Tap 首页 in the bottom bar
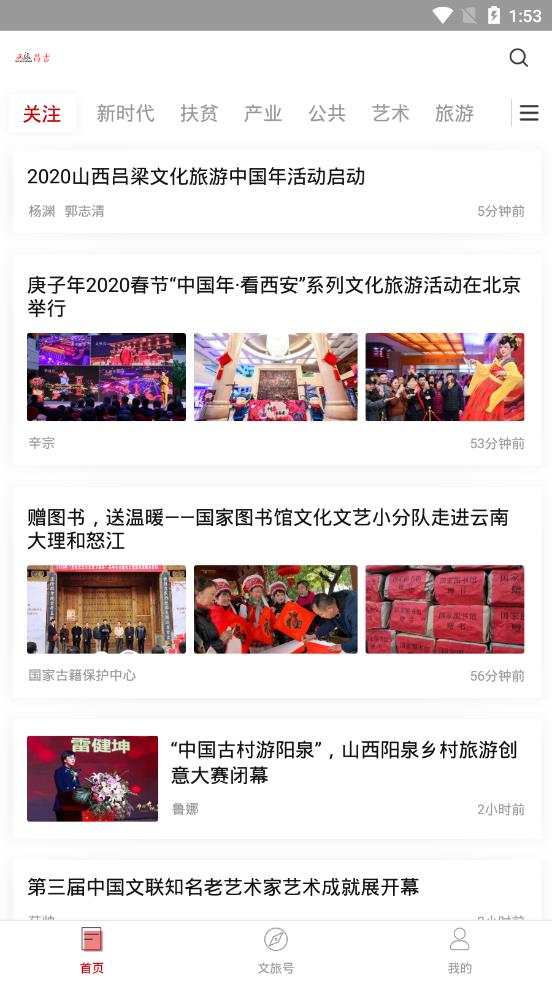The image size is (552, 981). [x=92, y=951]
